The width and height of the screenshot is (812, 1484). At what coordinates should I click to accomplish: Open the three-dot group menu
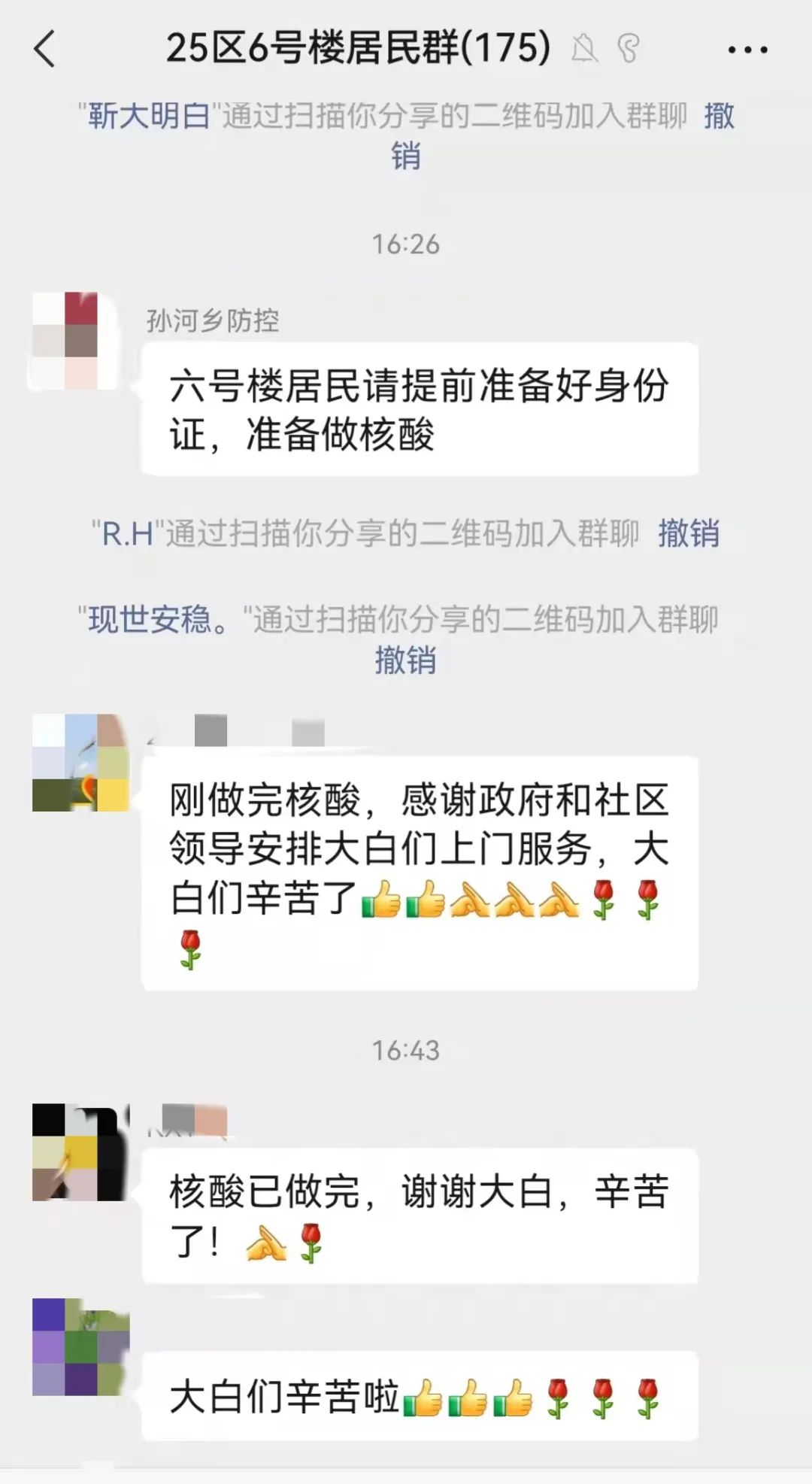747,50
